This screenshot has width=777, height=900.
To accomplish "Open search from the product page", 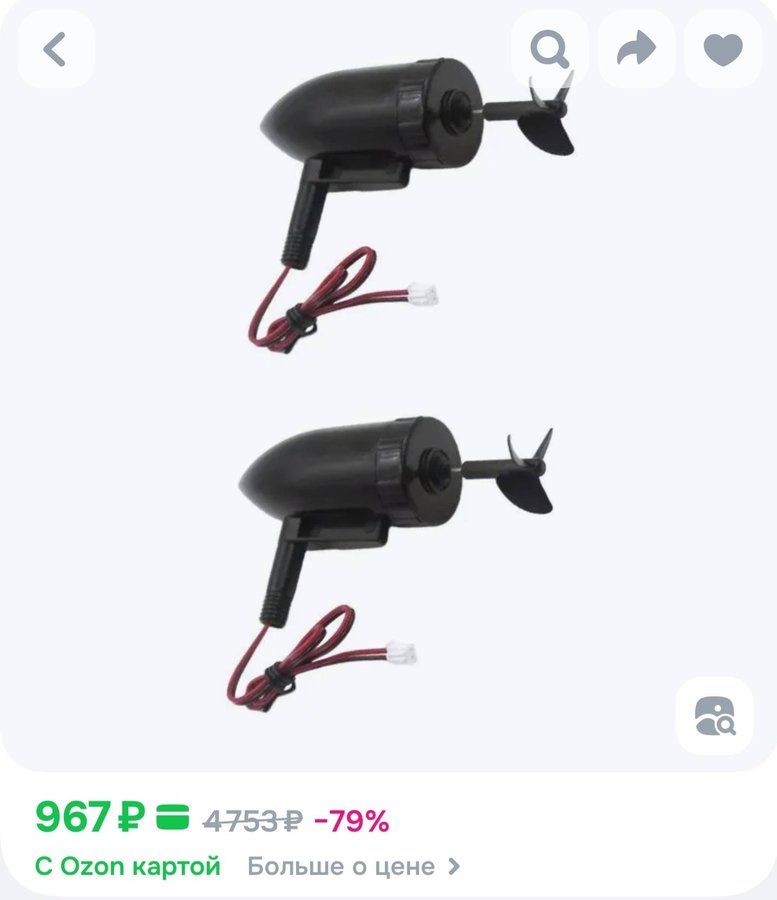I will click(x=549, y=50).
